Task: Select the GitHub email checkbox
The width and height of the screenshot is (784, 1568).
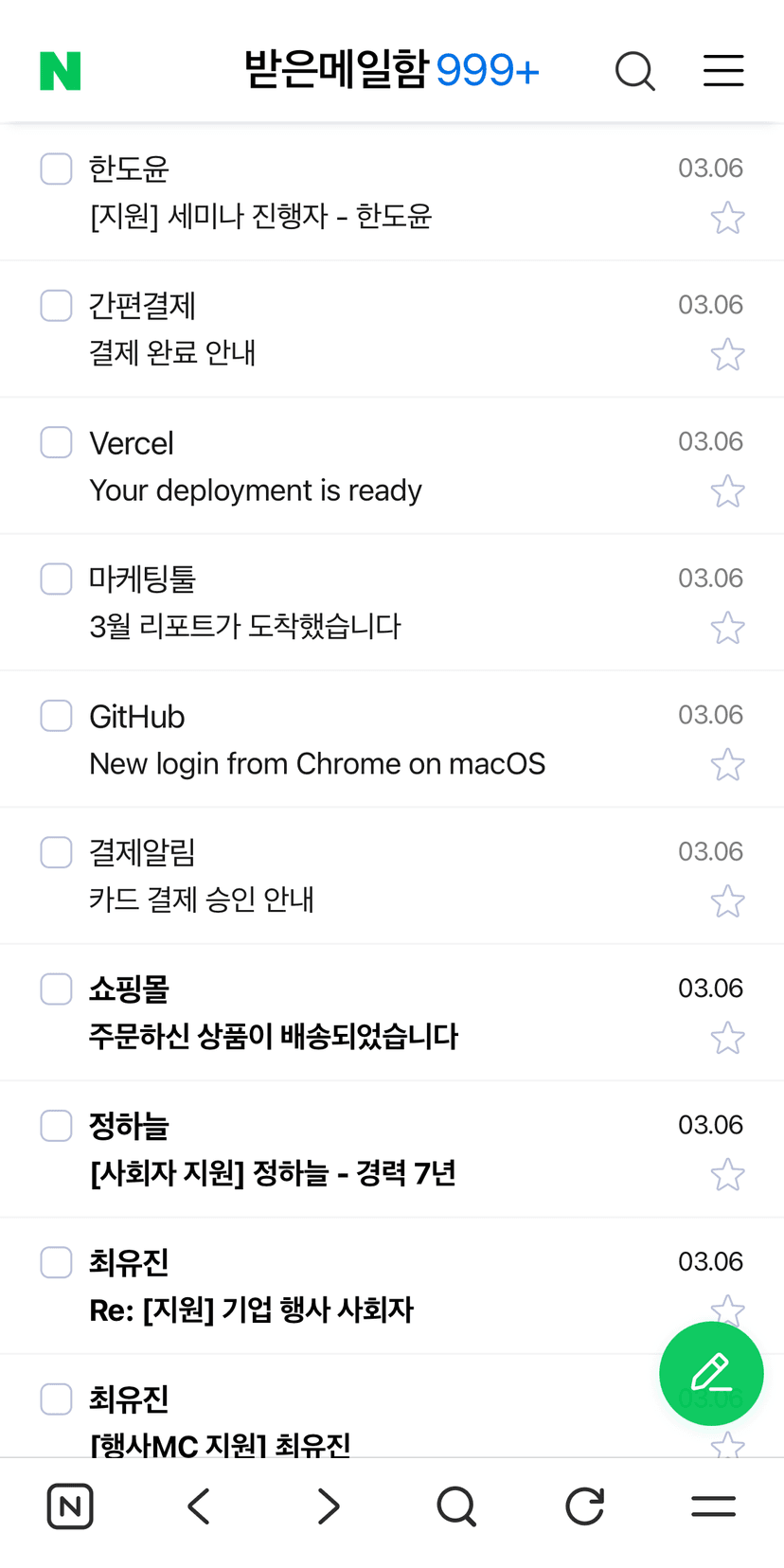Action: point(56,715)
